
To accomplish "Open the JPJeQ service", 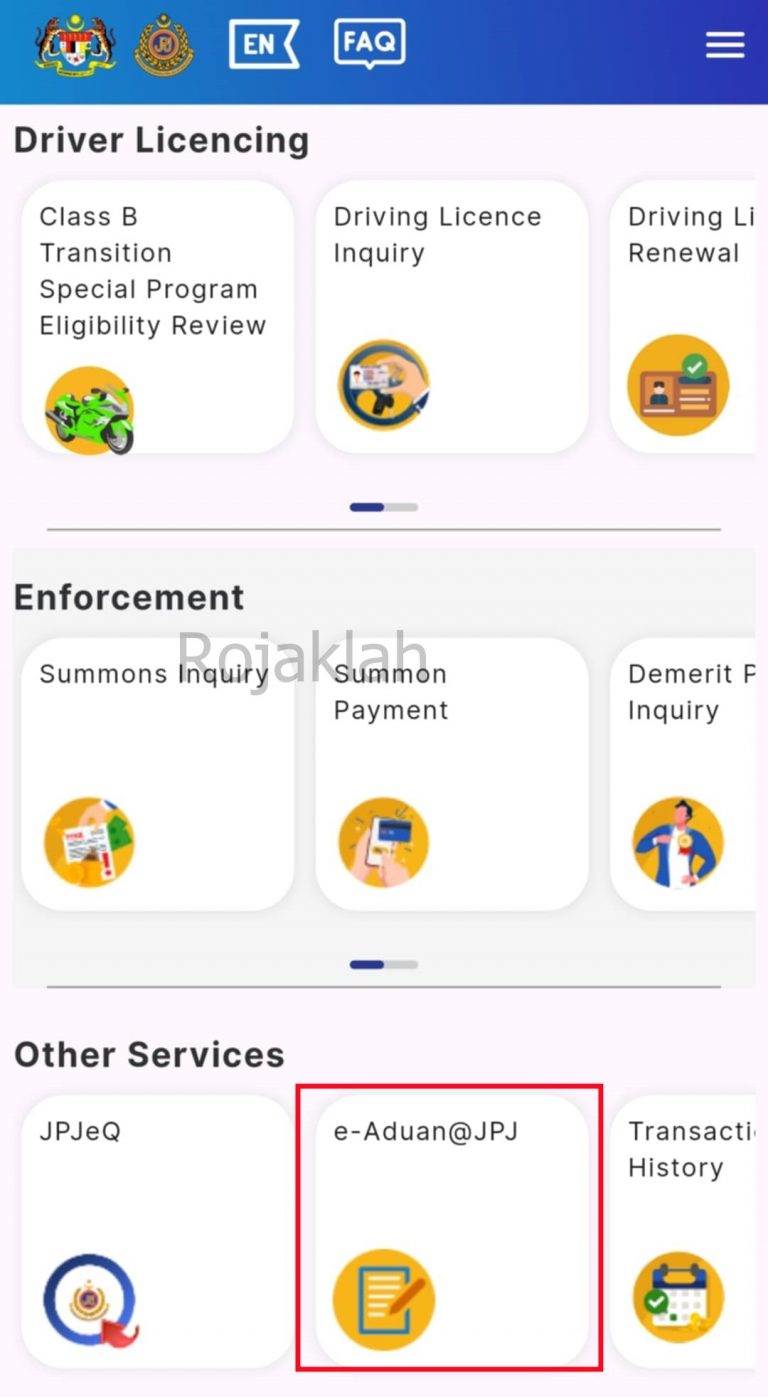I will coord(157,1231).
